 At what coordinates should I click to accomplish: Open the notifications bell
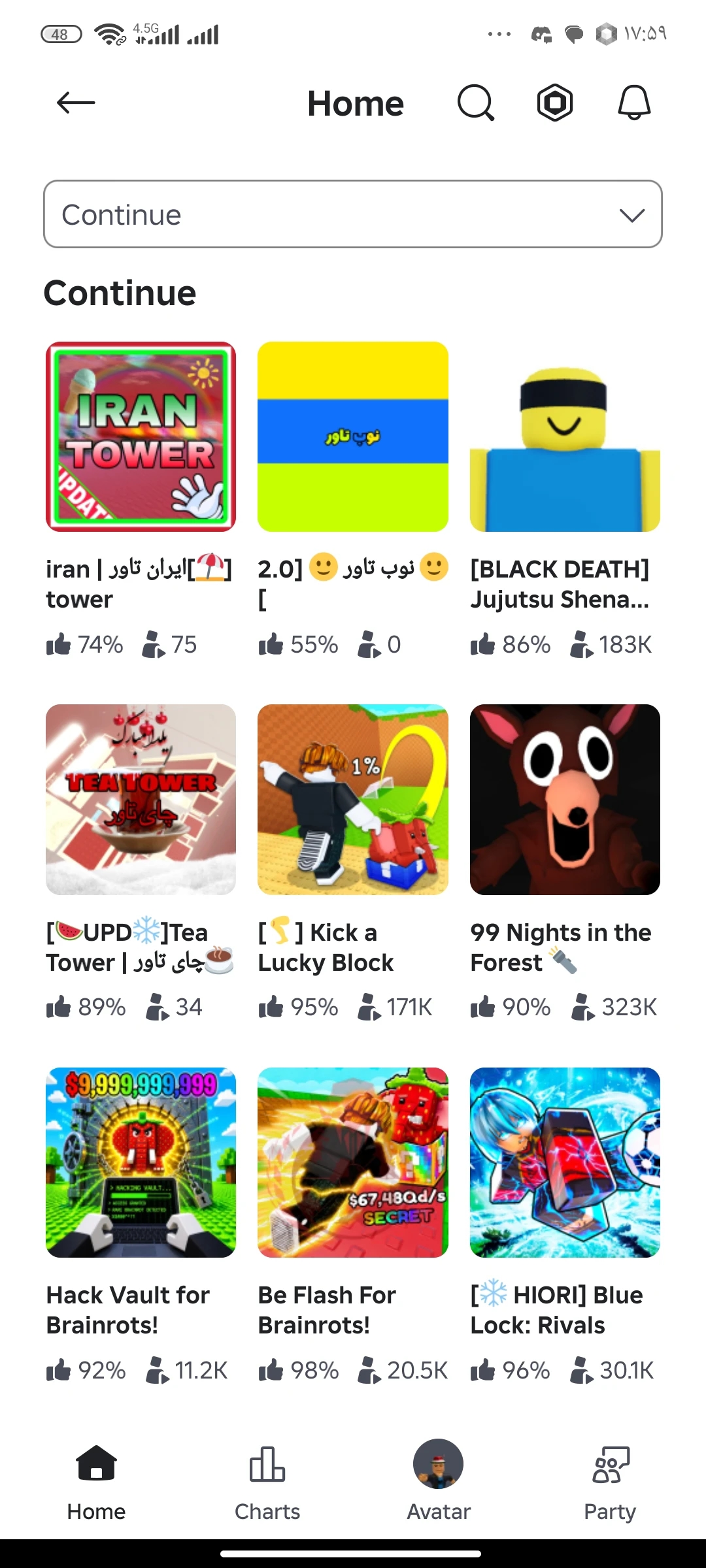click(634, 103)
